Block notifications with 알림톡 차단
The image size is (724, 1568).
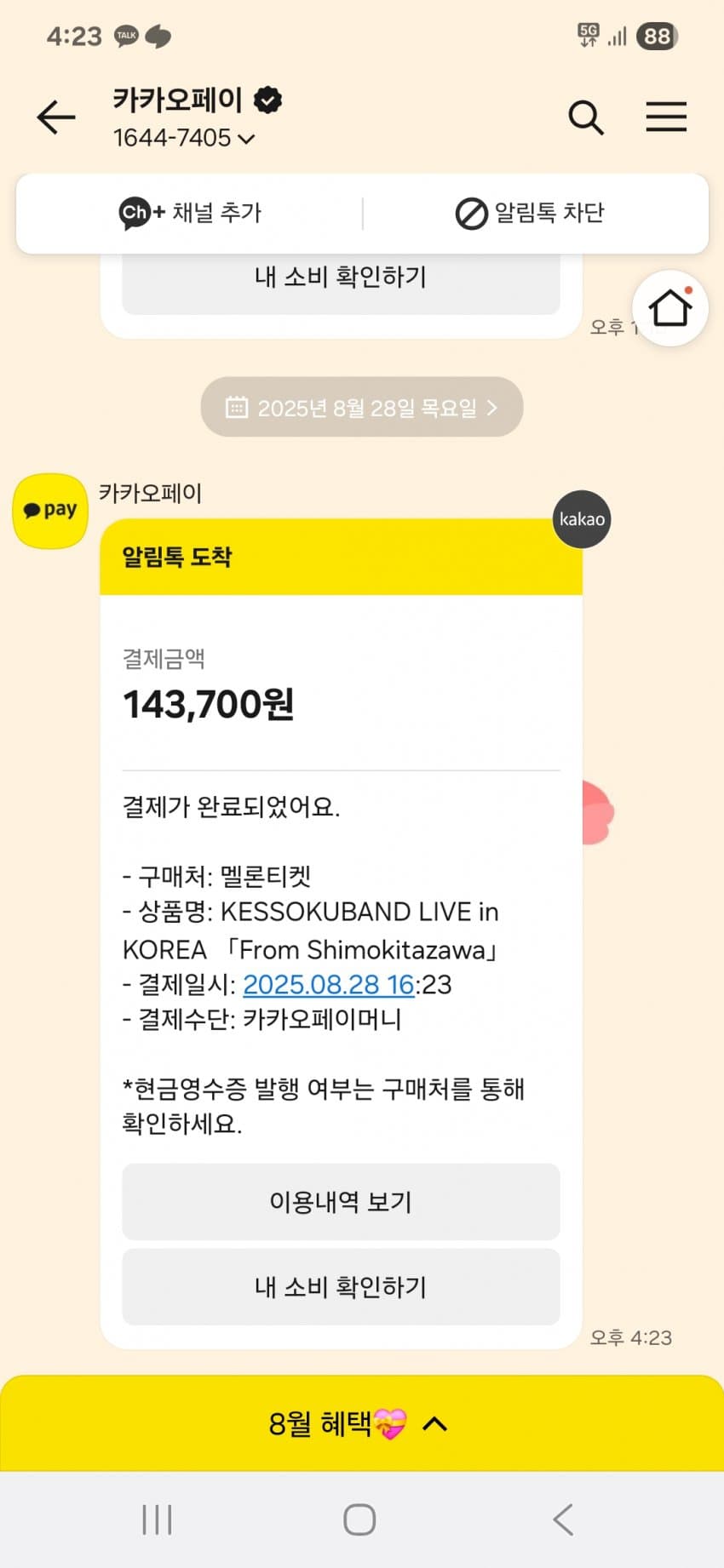[530, 213]
